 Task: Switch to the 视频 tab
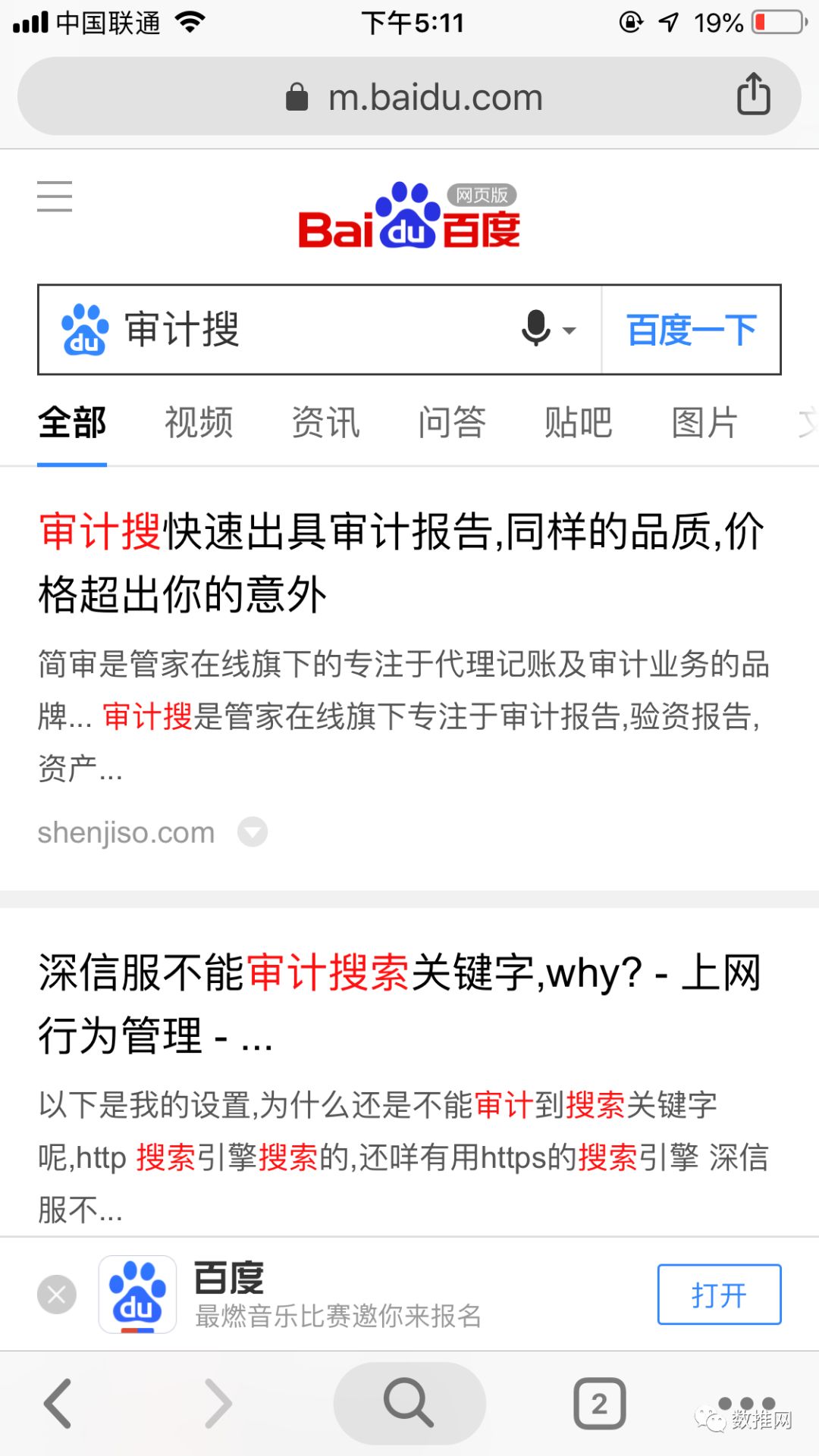pos(198,423)
